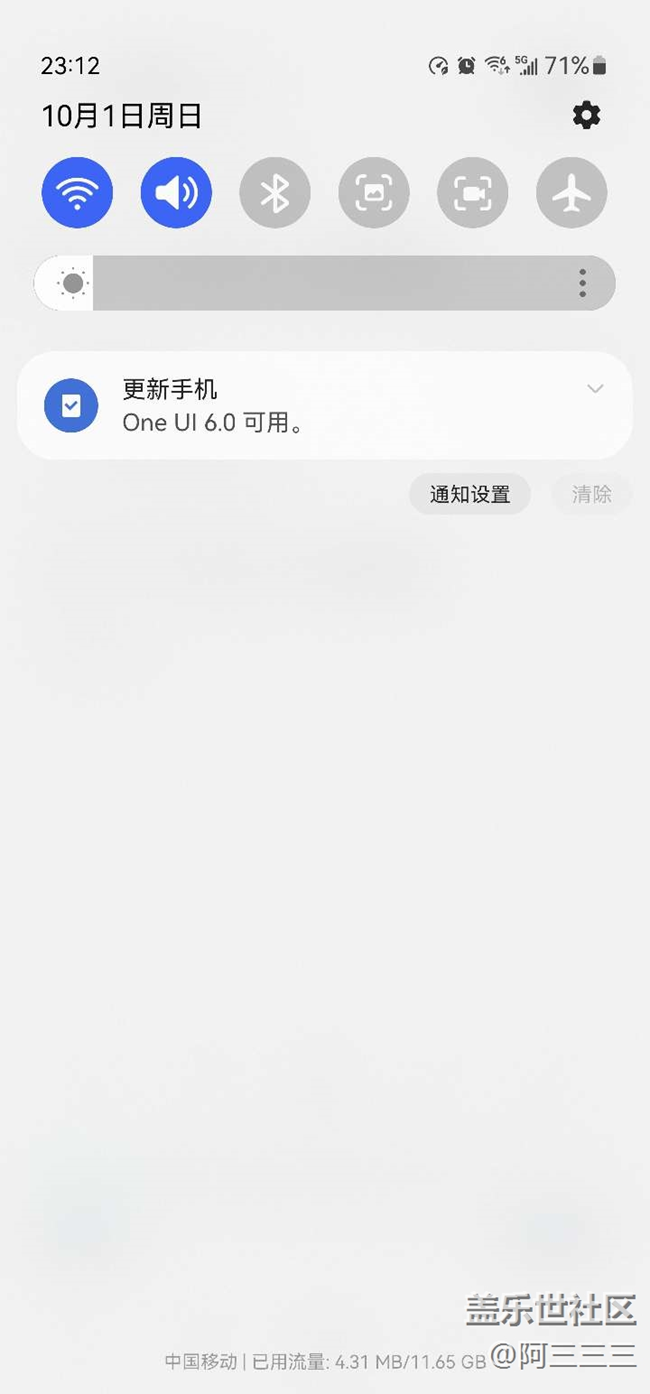Tap 清除 to clear notifications
This screenshot has width=650, height=1394.
591,494
